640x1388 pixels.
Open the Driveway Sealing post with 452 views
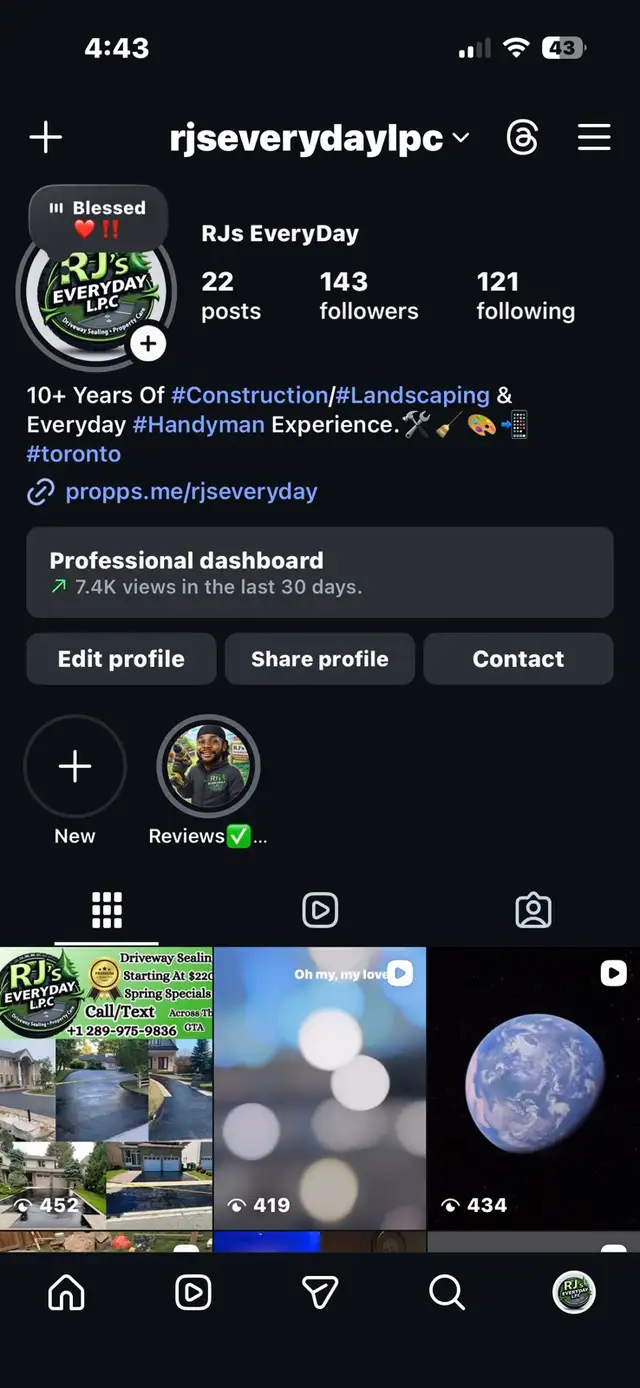click(106, 1088)
